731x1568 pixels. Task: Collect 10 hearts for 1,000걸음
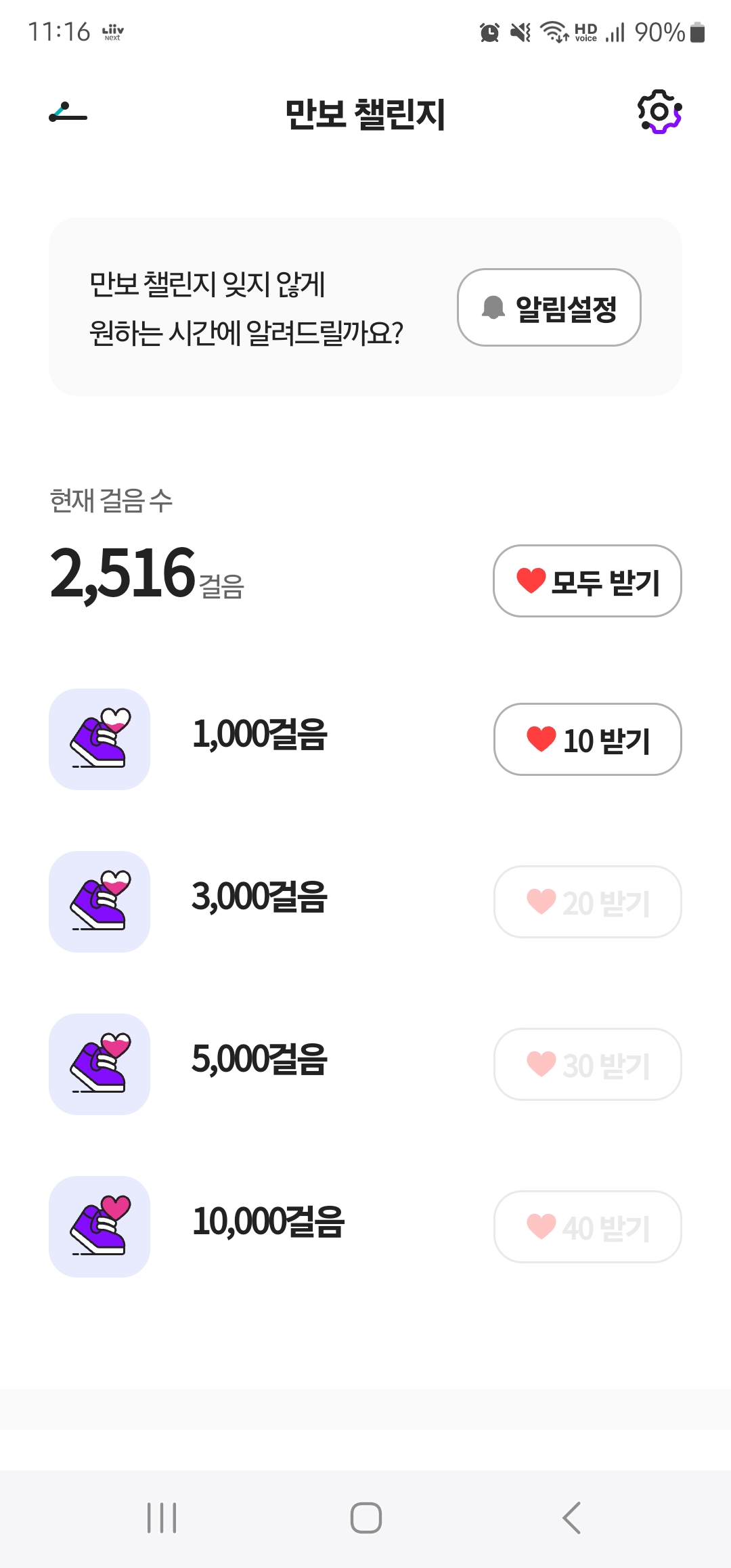click(x=587, y=739)
